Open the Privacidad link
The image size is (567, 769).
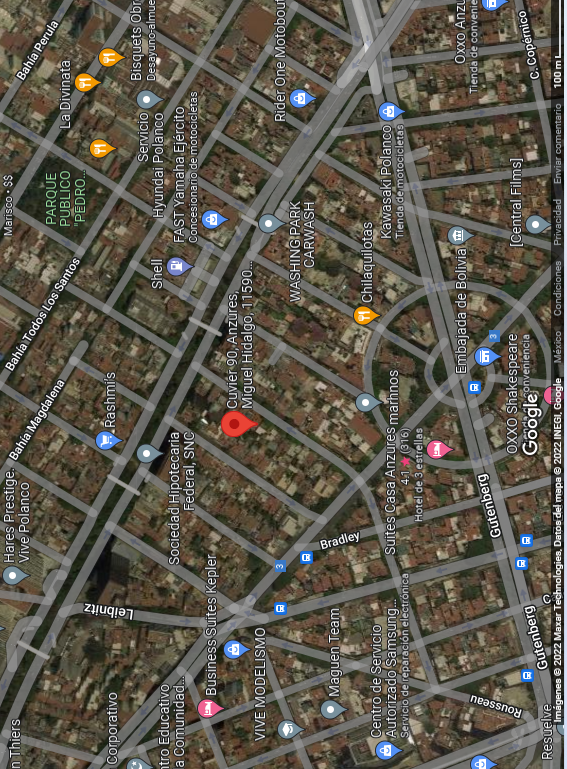point(558,222)
